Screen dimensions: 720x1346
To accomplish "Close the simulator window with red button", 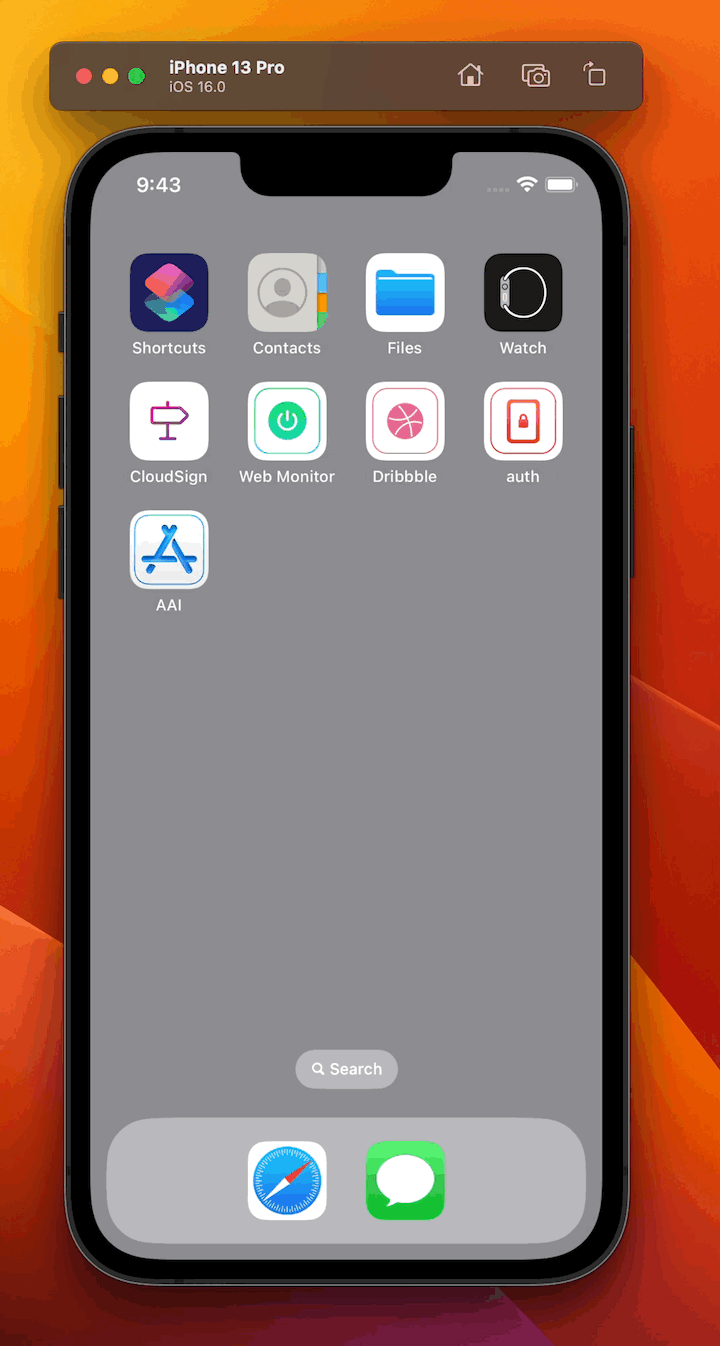I will coord(84,76).
